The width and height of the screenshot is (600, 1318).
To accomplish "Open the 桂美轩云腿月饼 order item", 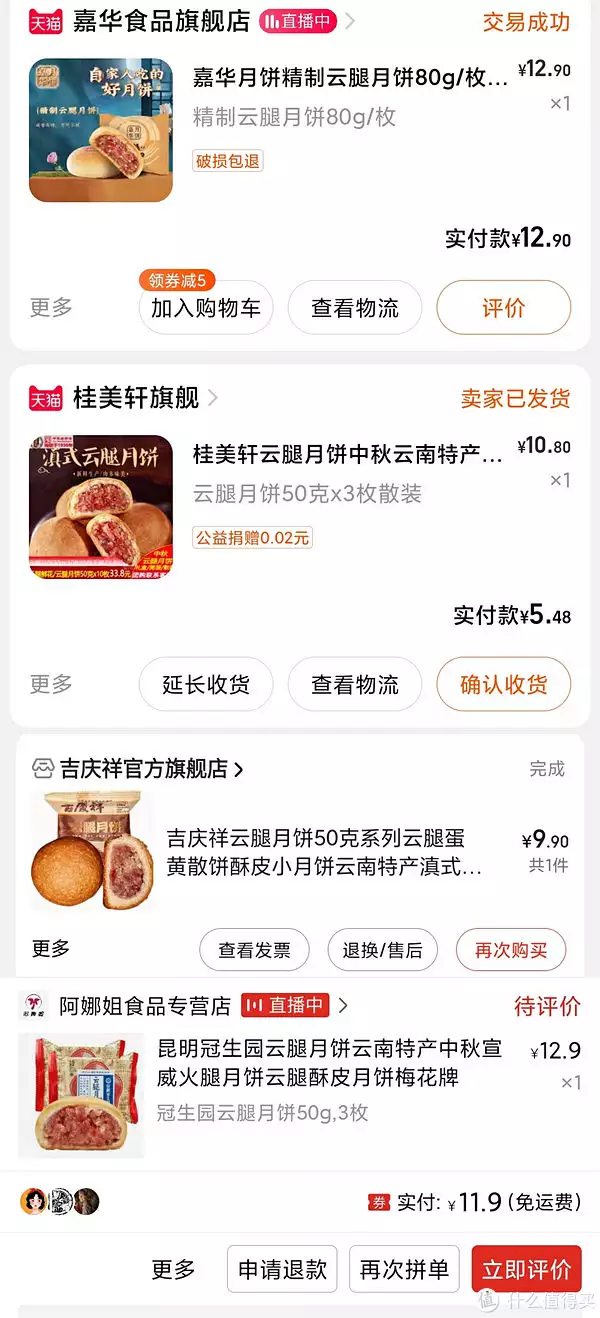I will point(347,455).
